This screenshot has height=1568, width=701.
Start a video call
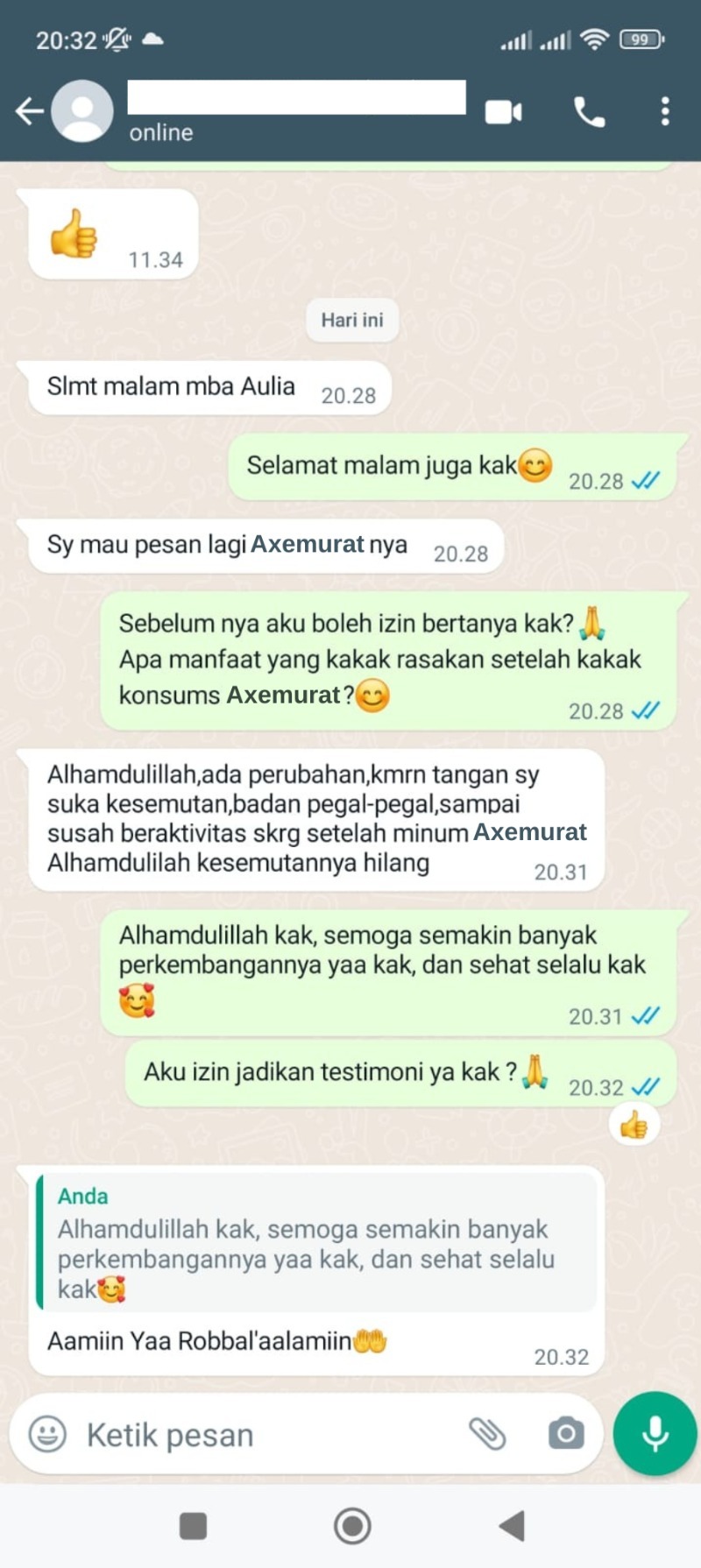click(504, 112)
